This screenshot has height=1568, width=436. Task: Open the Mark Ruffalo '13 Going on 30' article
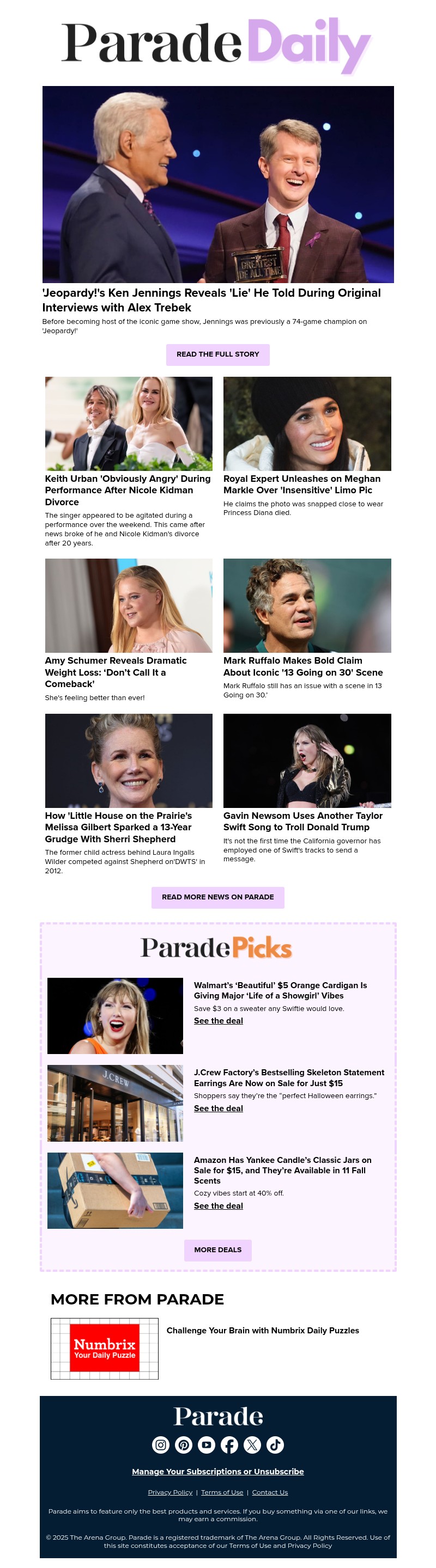302,666
